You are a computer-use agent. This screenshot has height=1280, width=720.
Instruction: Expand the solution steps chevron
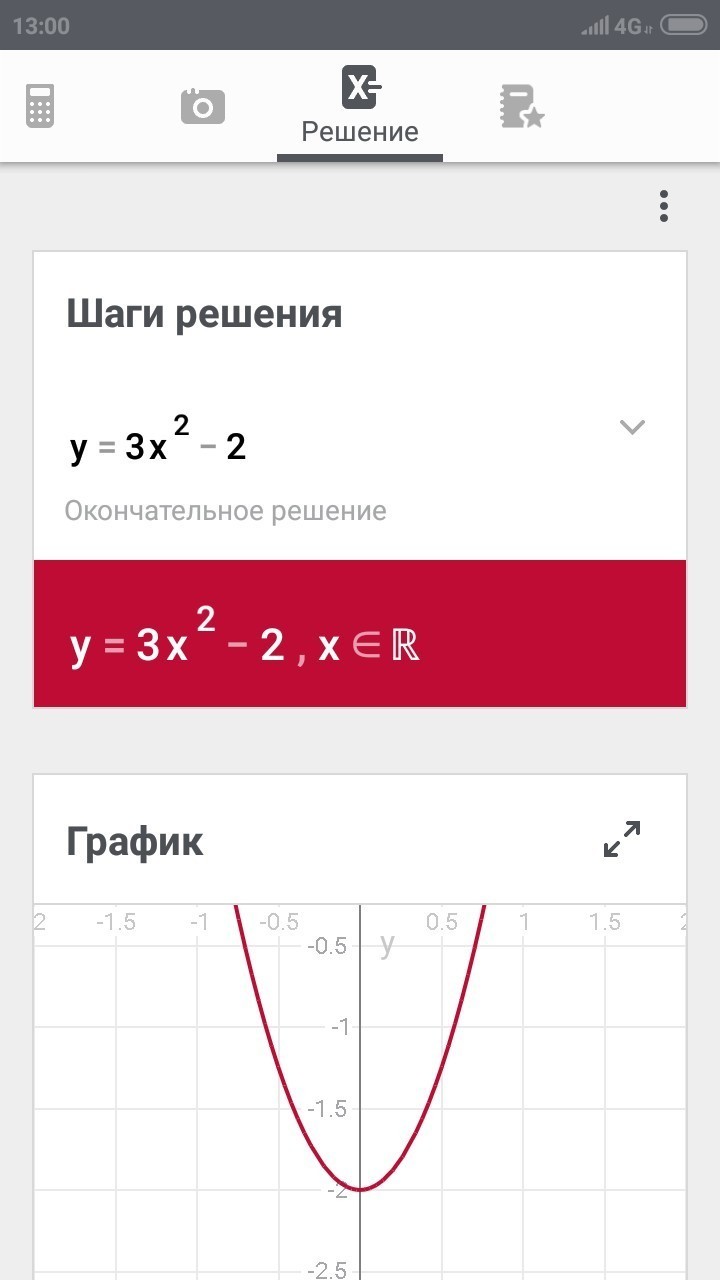point(632,428)
